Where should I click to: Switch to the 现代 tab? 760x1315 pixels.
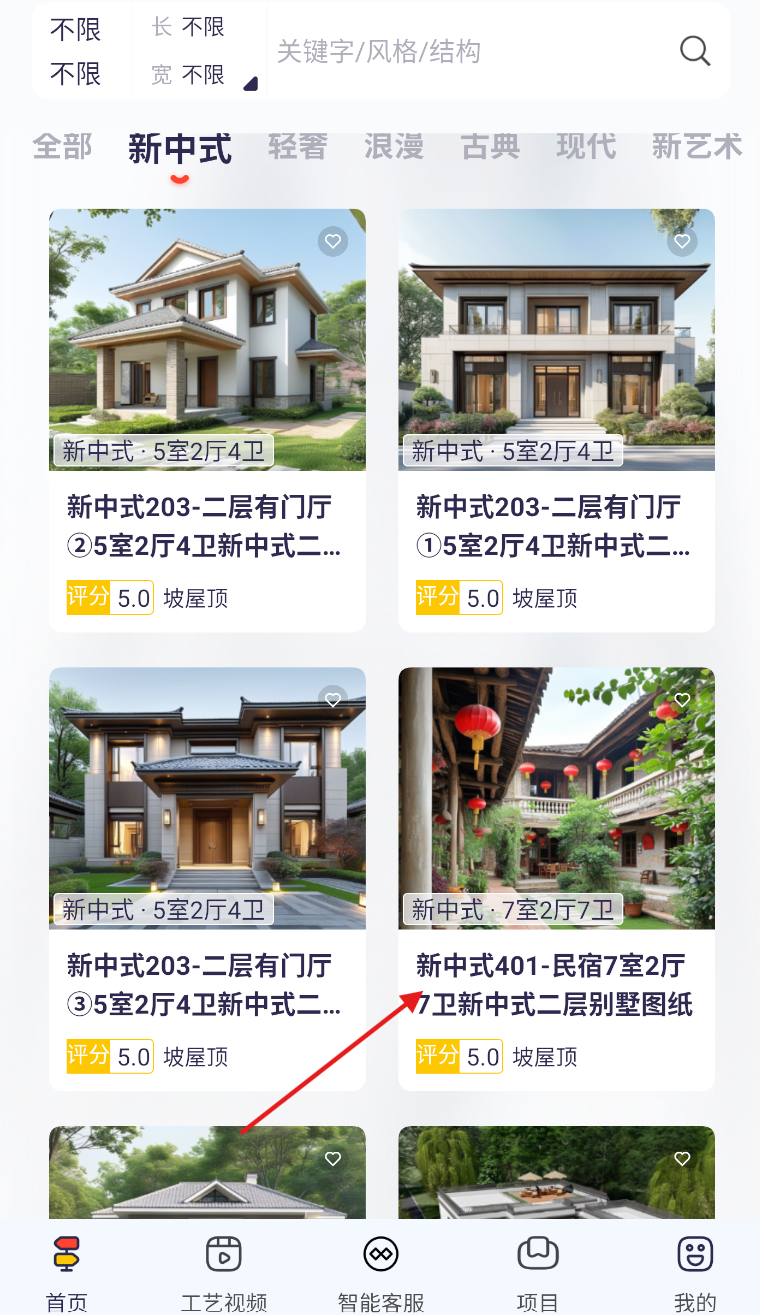pyautogui.click(x=586, y=147)
